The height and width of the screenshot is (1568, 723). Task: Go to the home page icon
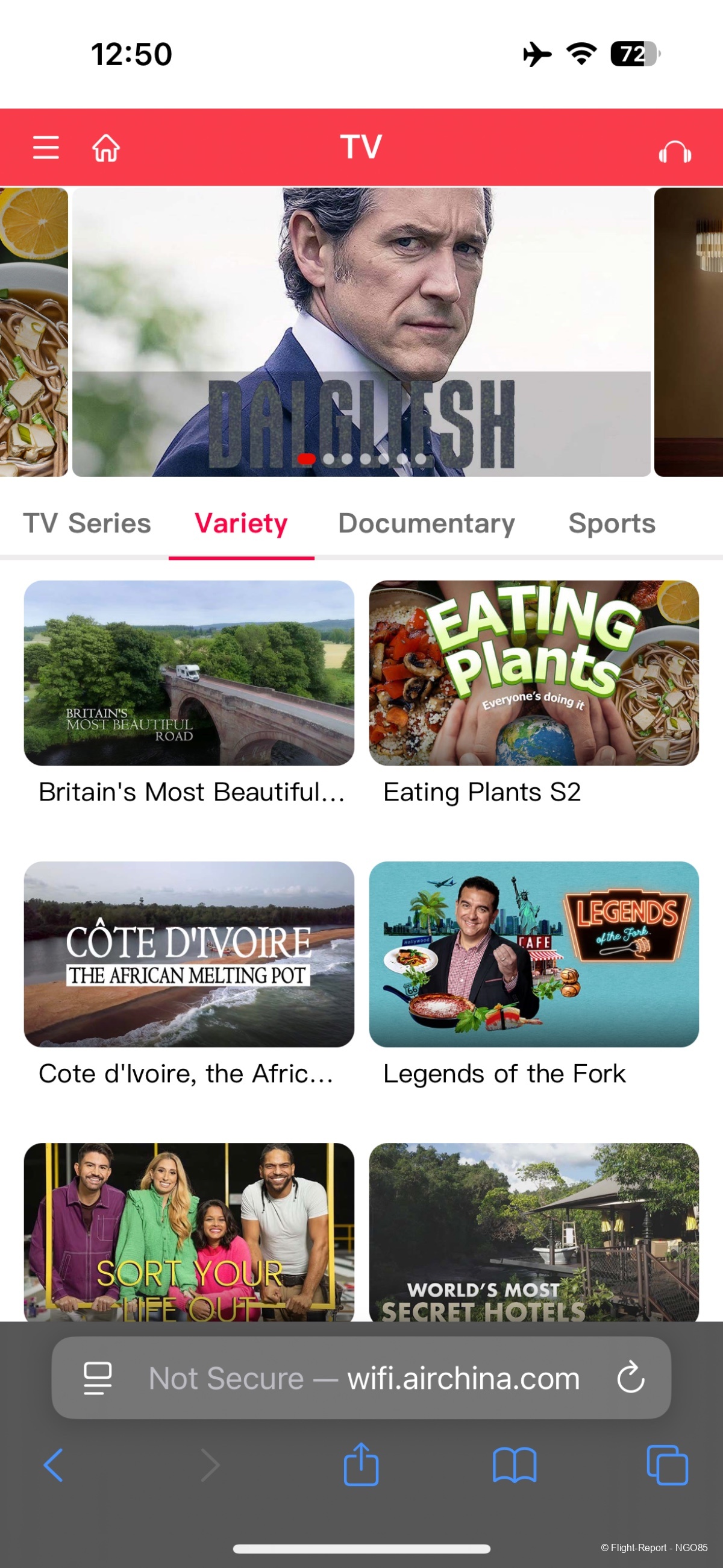106,147
